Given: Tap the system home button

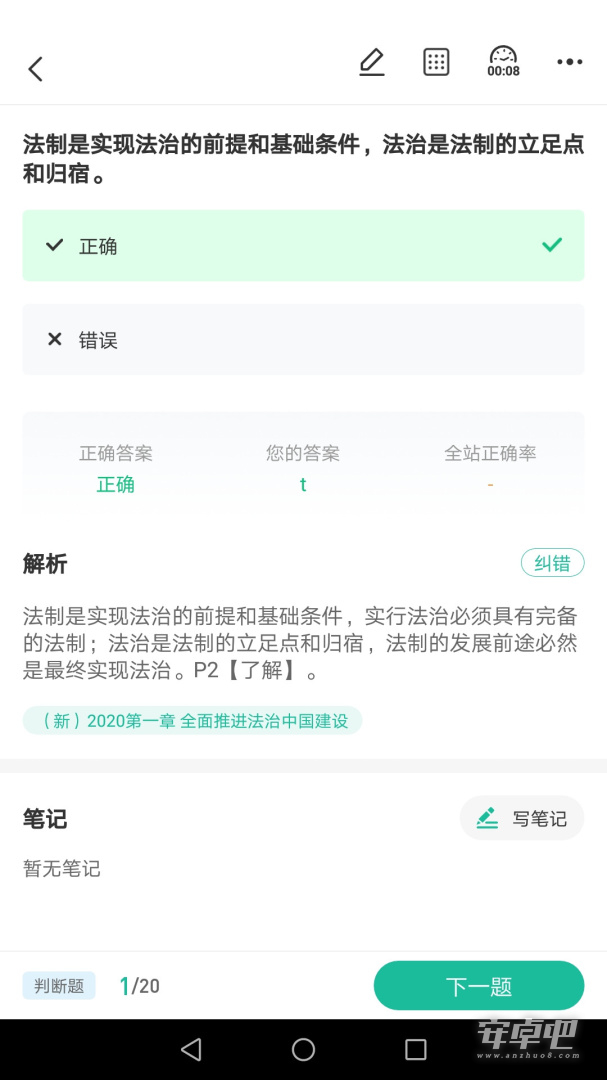Looking at the screenshot, I should coord(303,1050).
